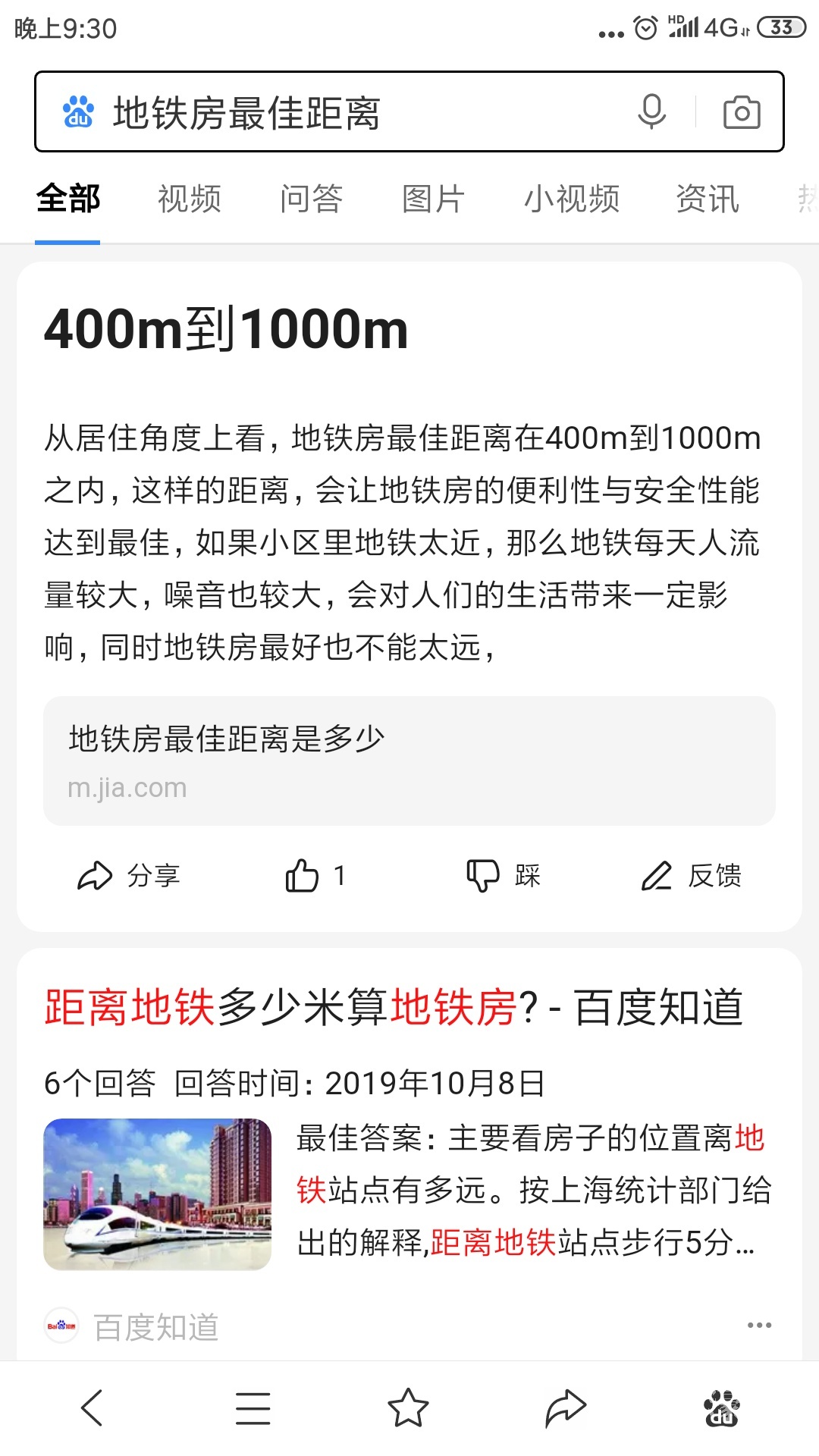Share this page from the bottom toolbar
The height and width of the screenshot is (1456, 819).
(566, 1408)
